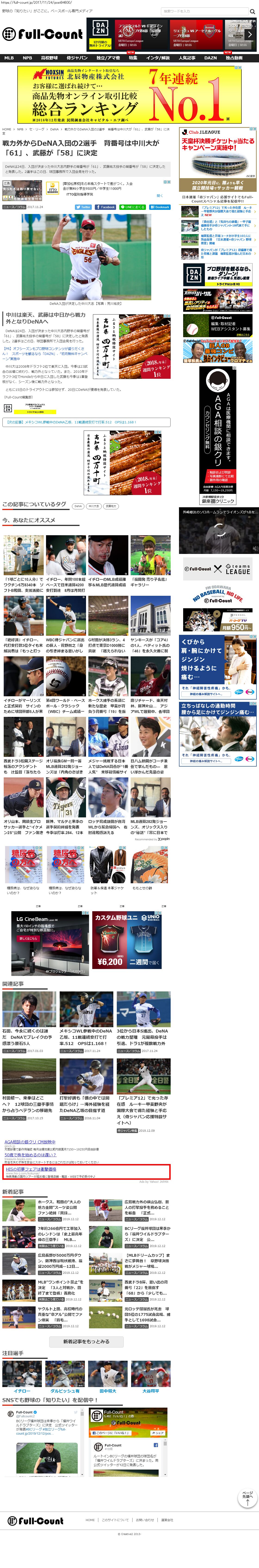
Task: Tap the DeNA tag chip
Action: coord(78,506)
